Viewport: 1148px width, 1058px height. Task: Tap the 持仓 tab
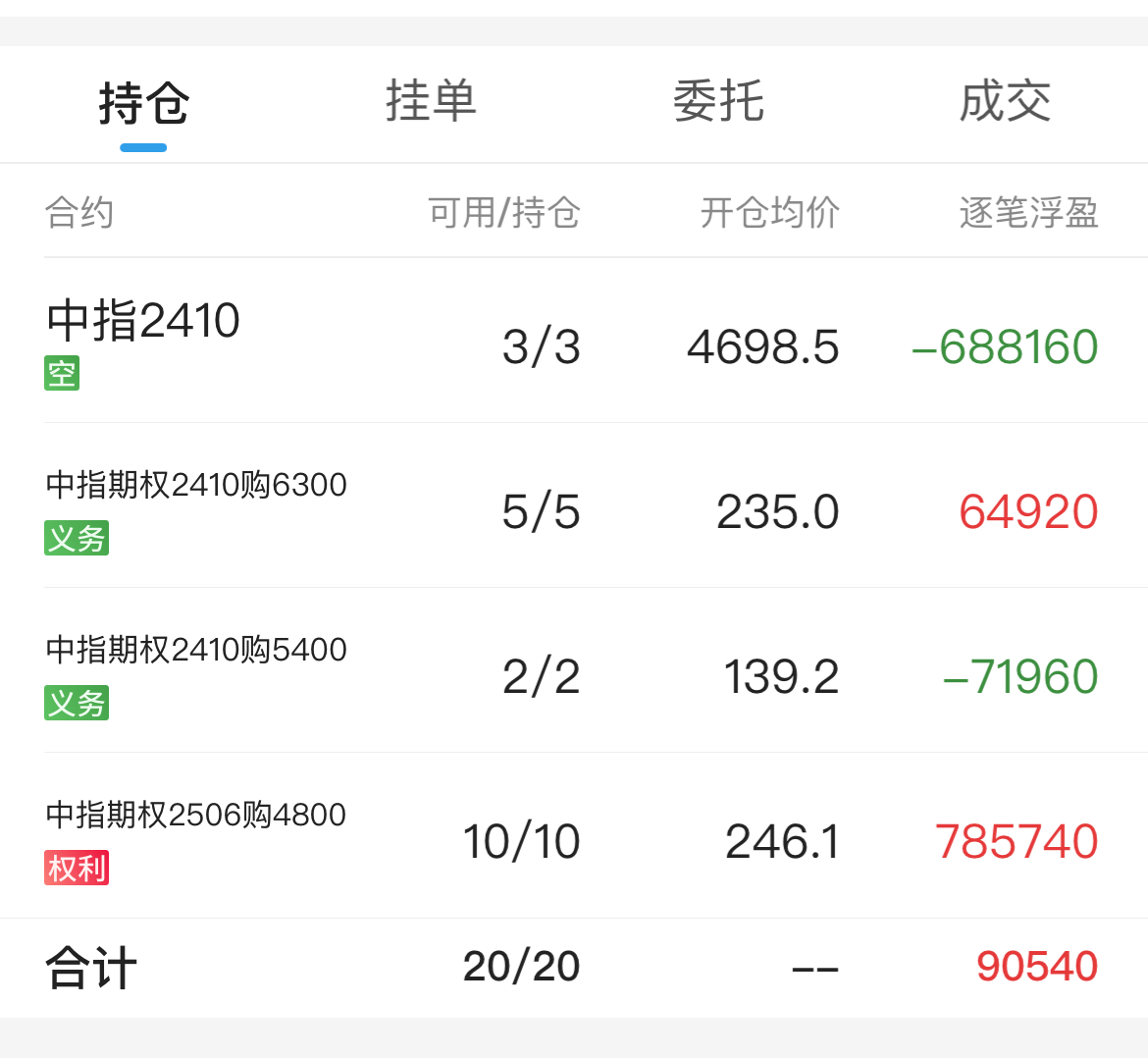click(143, 102)
